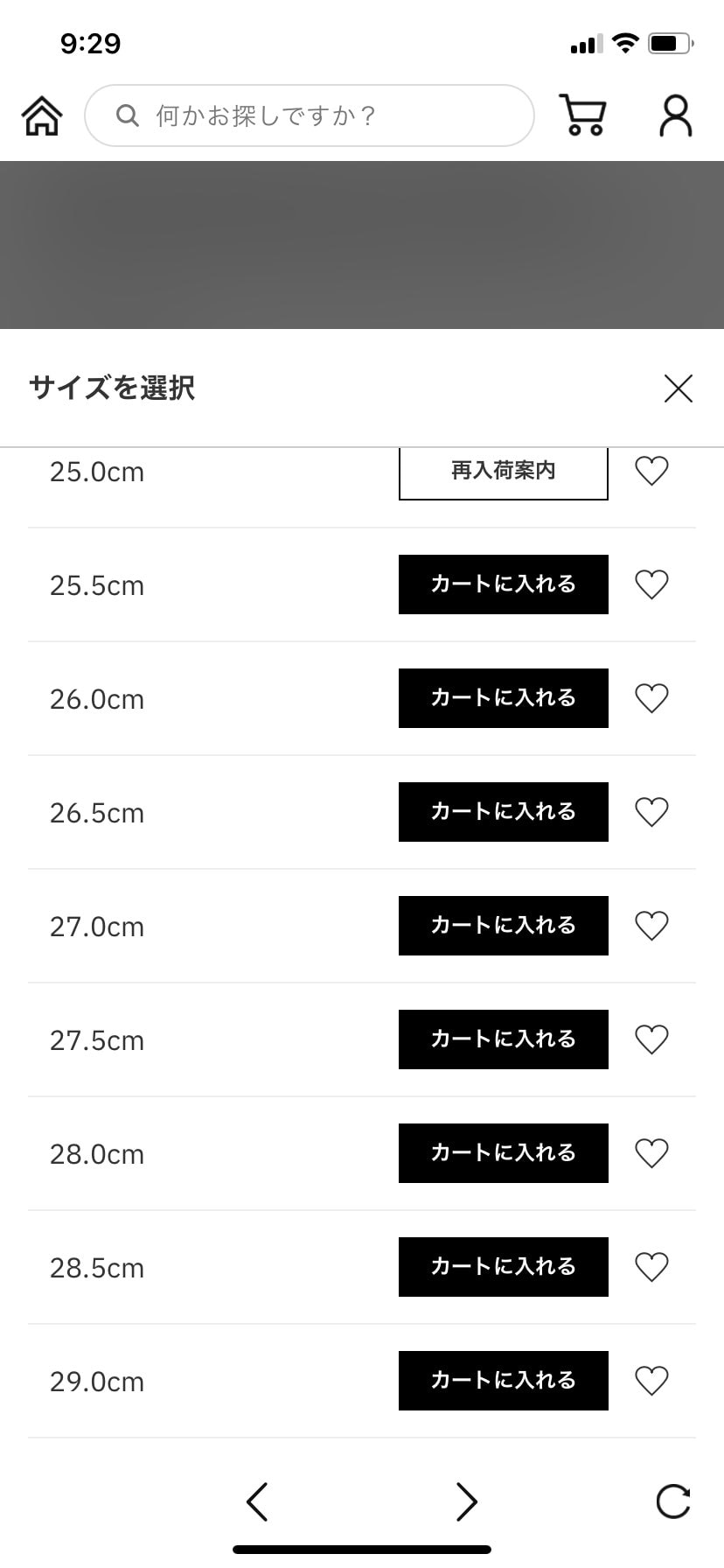
Task: Favorite the 28.5cm size
Action: 651,1267
